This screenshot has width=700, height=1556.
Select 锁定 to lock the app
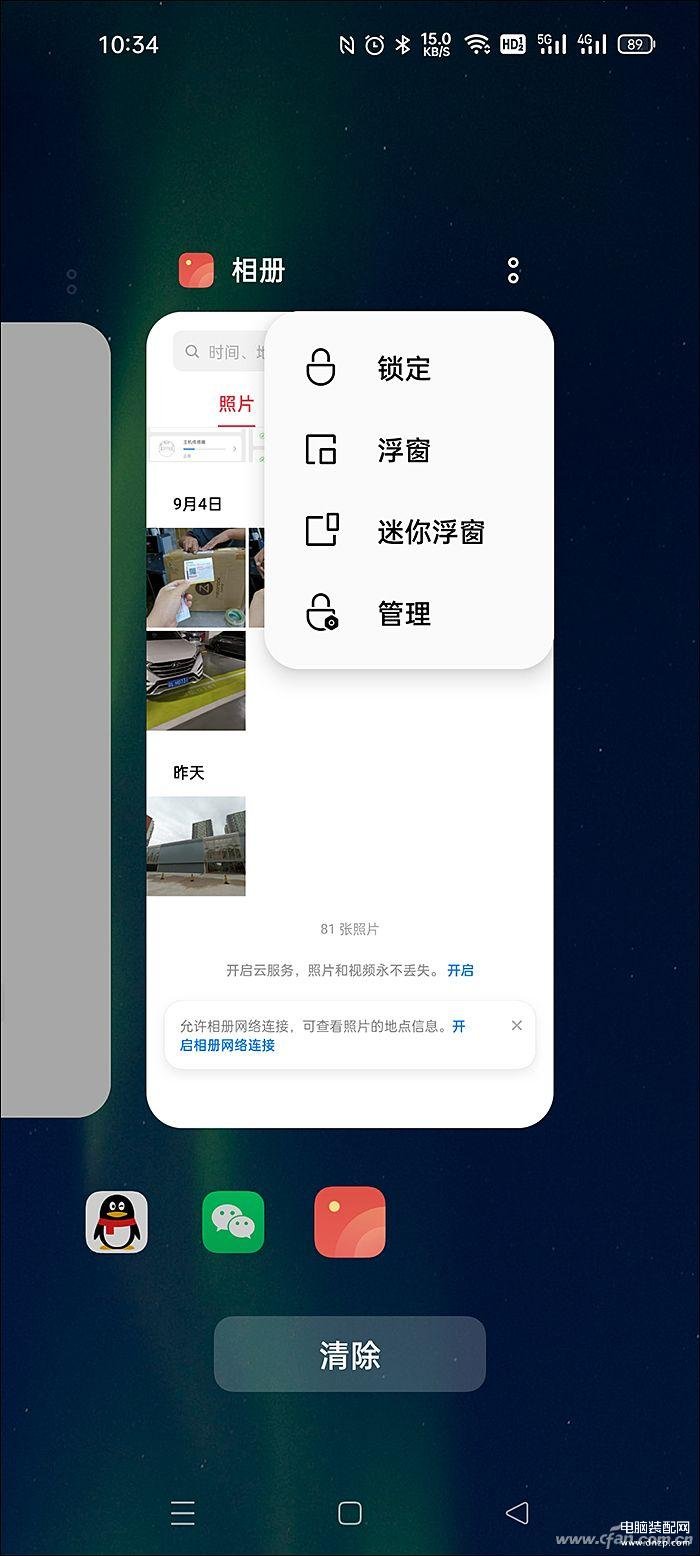pyautogui.click(x=409, y=368)
